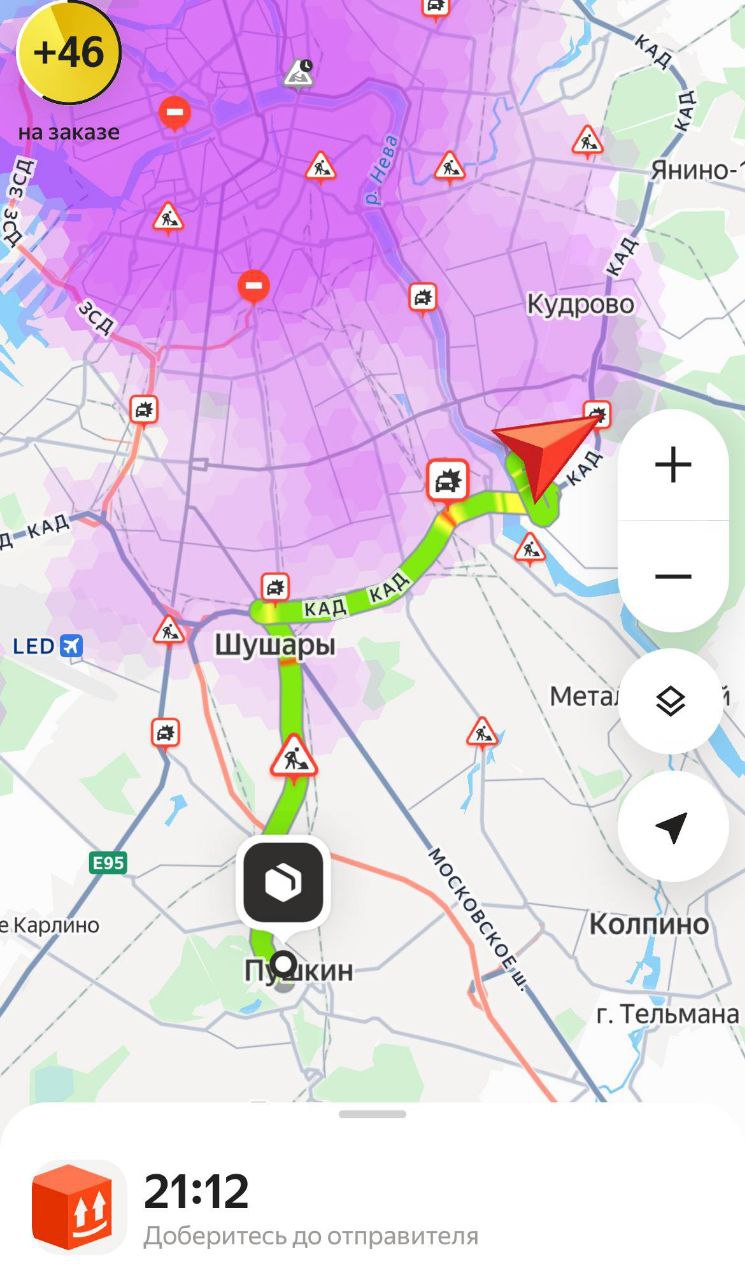Center the map on my location
Screen dimensions: 745x1280
pyautogui.click(x=671, y=826)
